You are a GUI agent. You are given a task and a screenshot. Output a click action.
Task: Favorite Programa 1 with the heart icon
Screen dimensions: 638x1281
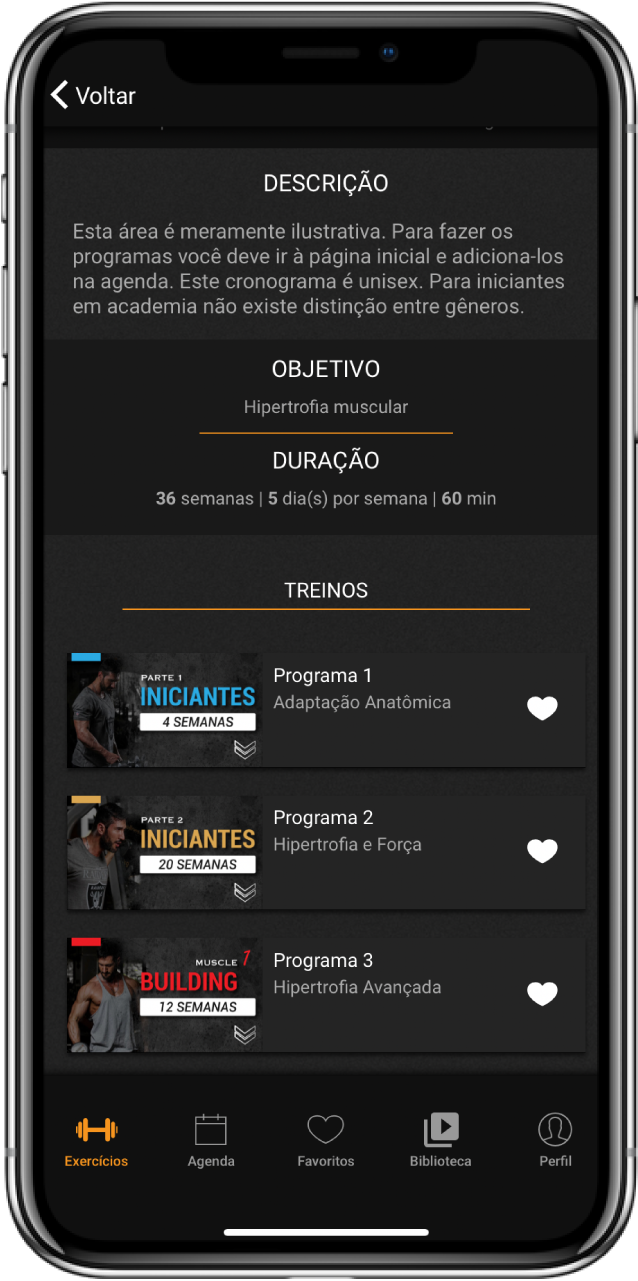(542, 708)
